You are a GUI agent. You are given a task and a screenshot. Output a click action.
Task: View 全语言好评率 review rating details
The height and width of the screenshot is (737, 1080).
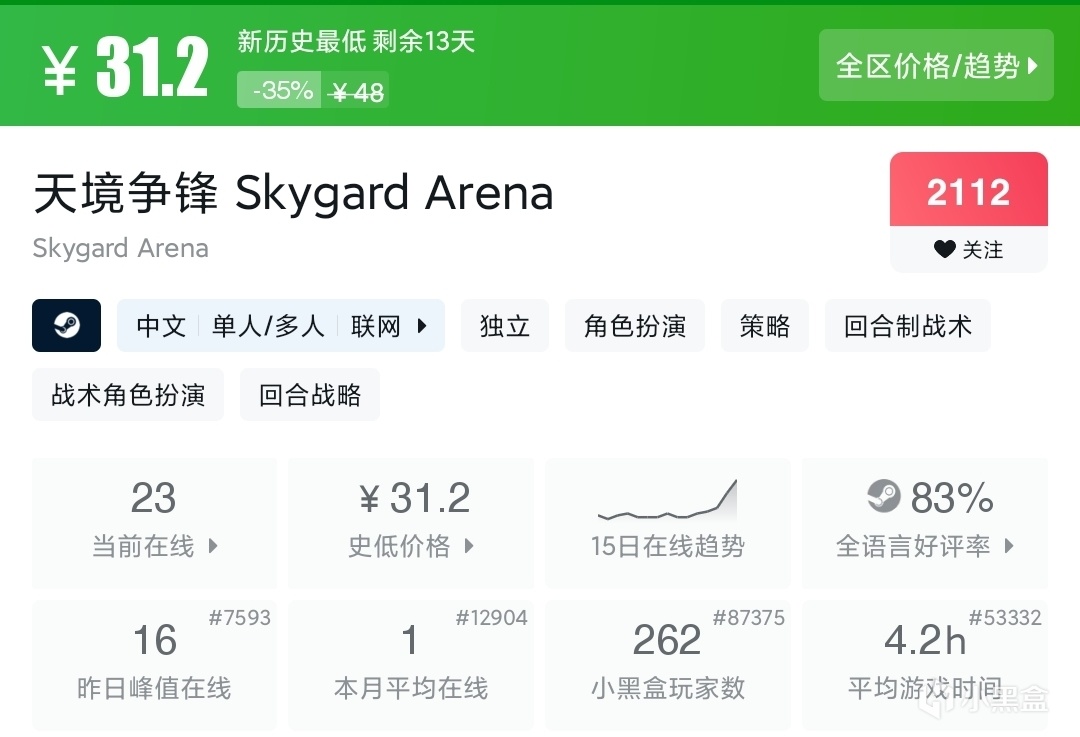[924, 523]
